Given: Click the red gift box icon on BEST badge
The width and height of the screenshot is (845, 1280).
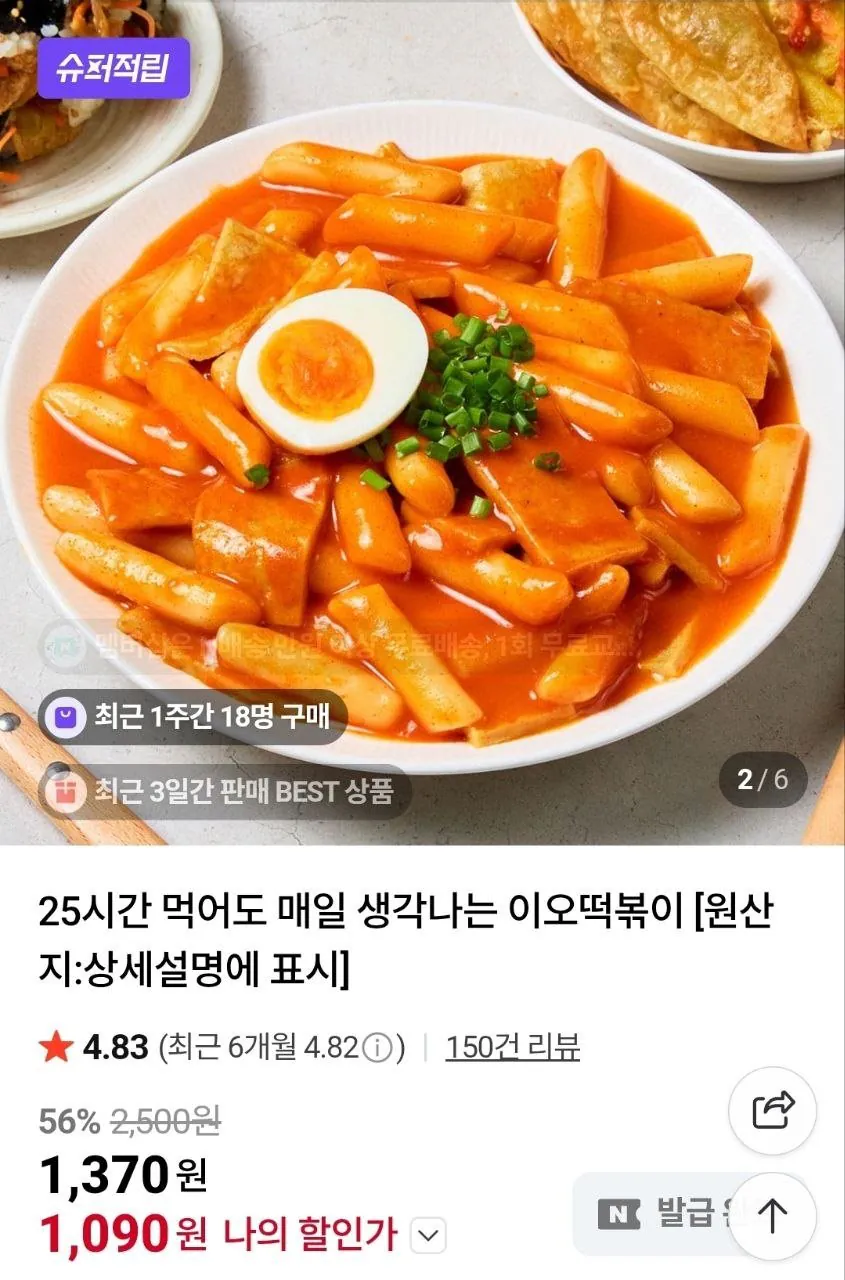Looking at the screenshot, I should tap(65, 791).
